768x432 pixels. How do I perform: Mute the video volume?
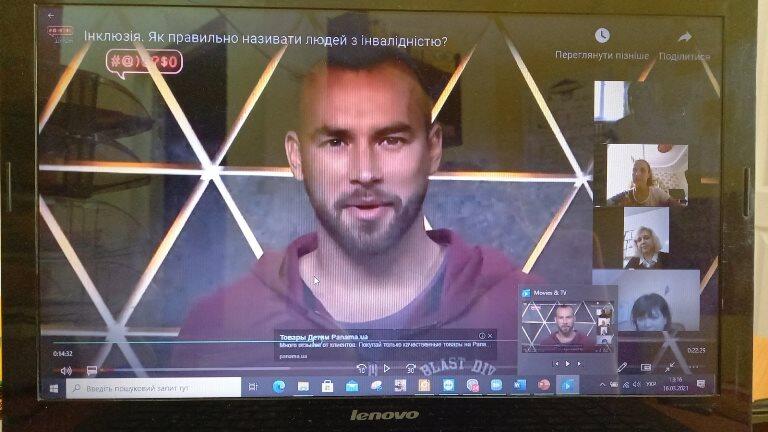66,369
